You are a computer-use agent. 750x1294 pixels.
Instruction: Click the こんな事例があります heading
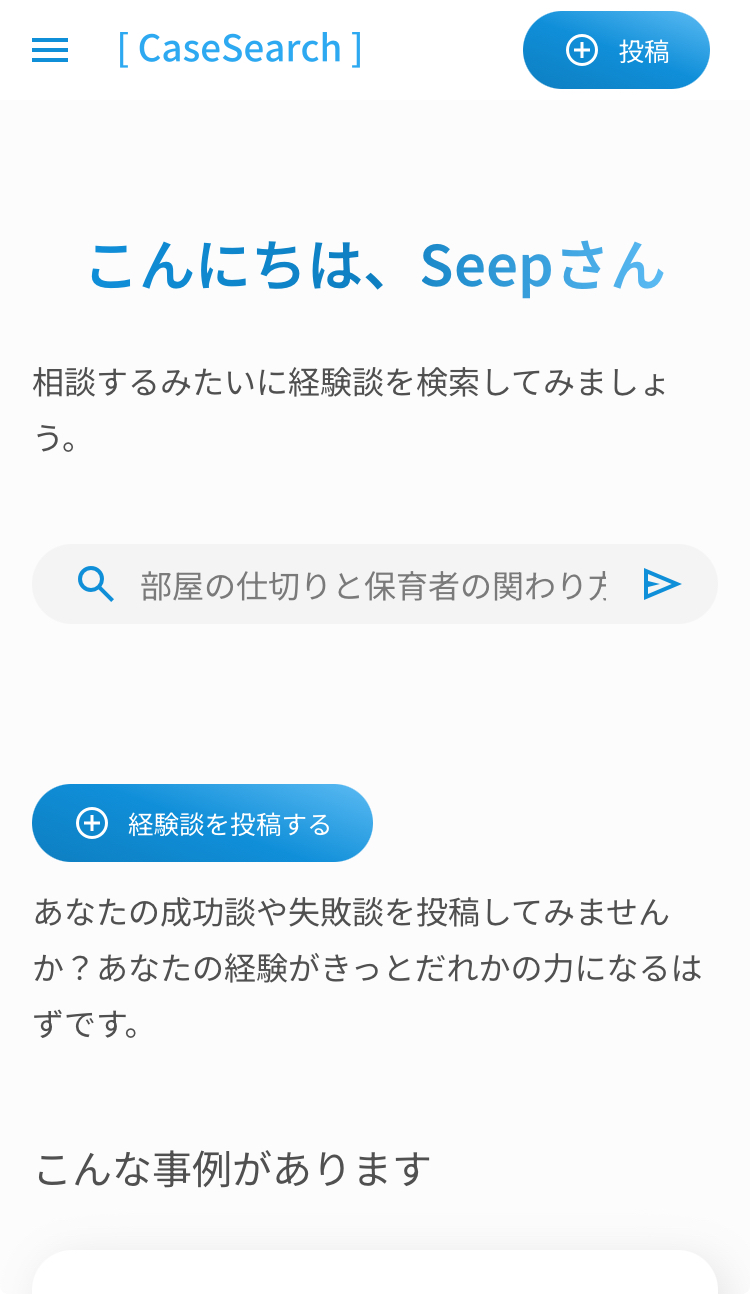[232, 1165]
